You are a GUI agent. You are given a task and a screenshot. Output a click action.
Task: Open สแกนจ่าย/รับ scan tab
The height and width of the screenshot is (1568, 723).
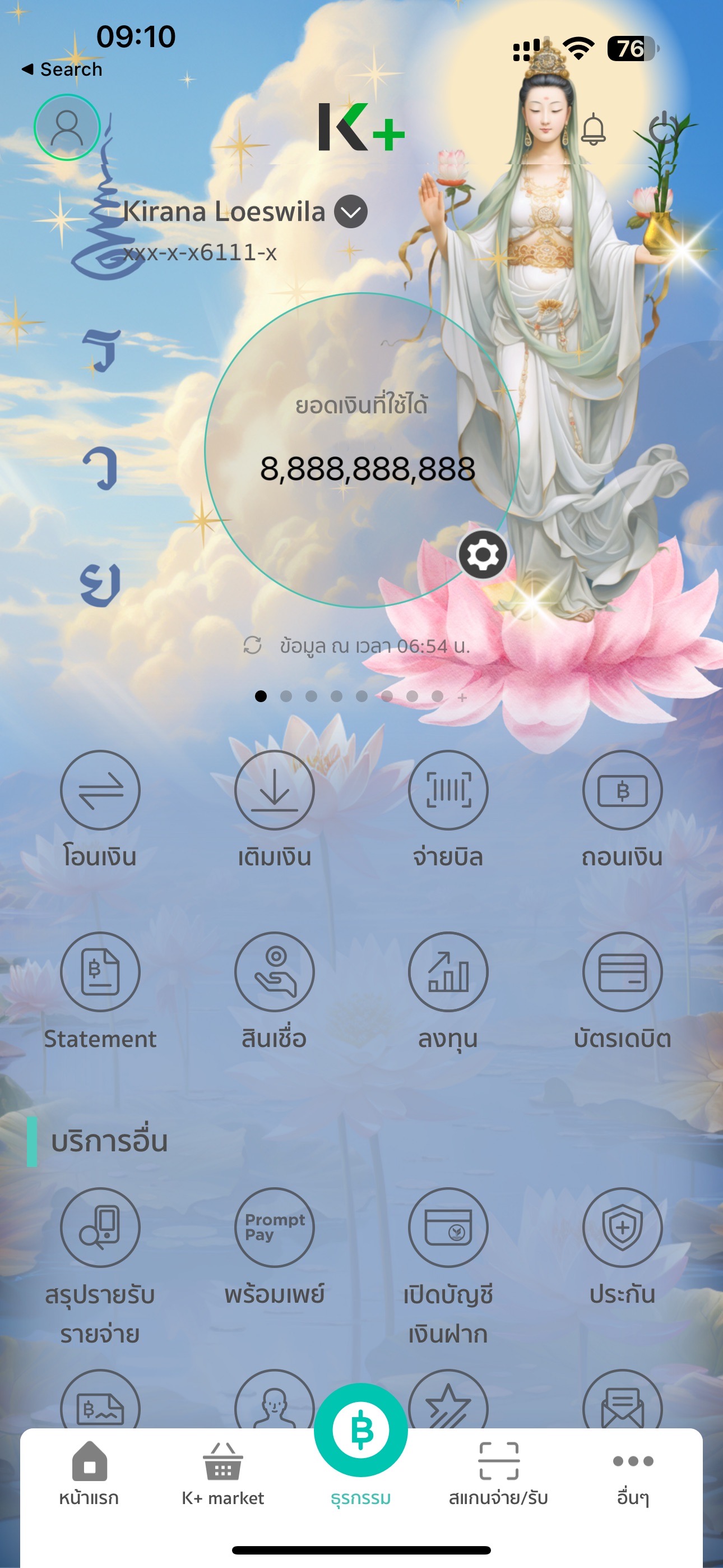tap(498, 1472)
